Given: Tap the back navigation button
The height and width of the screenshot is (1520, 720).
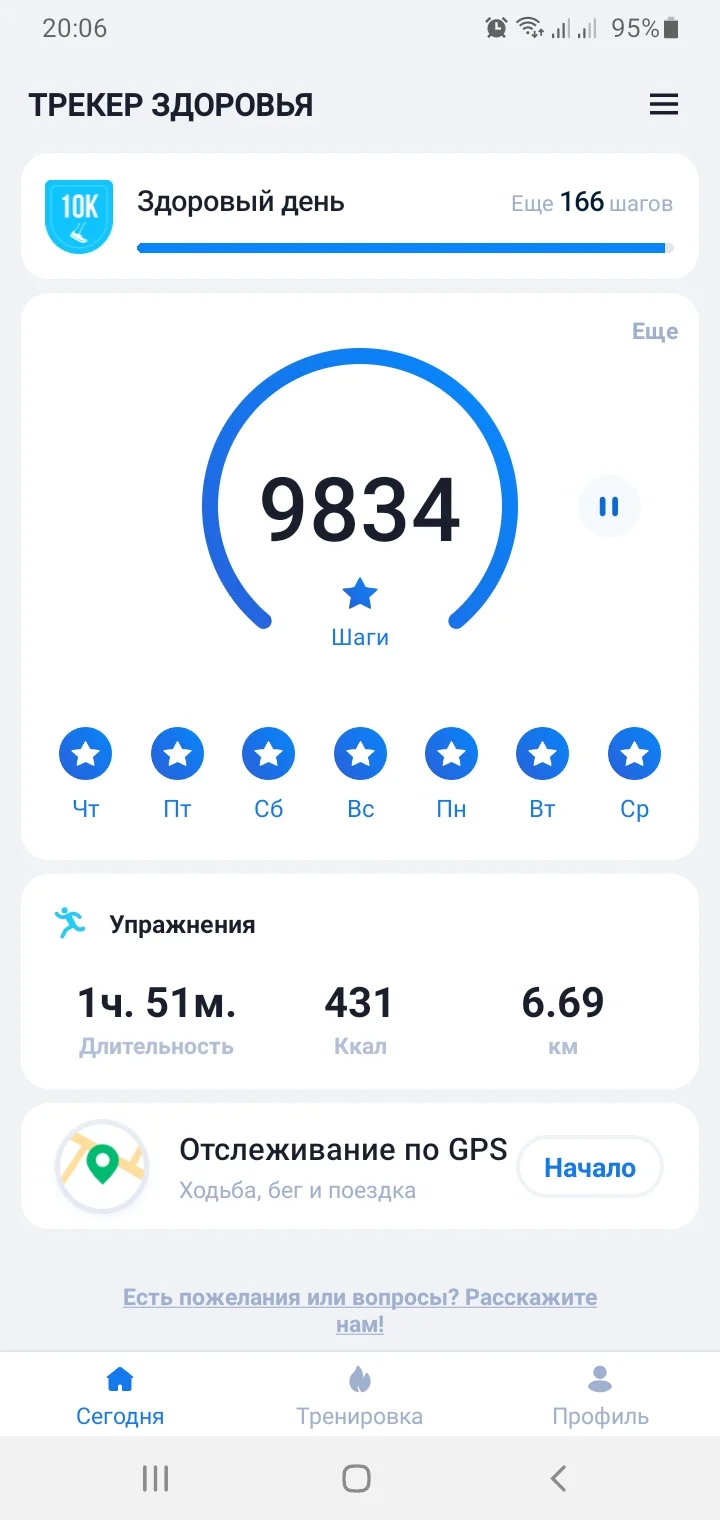Looking at the screenshot, I should coord(557,1478).
